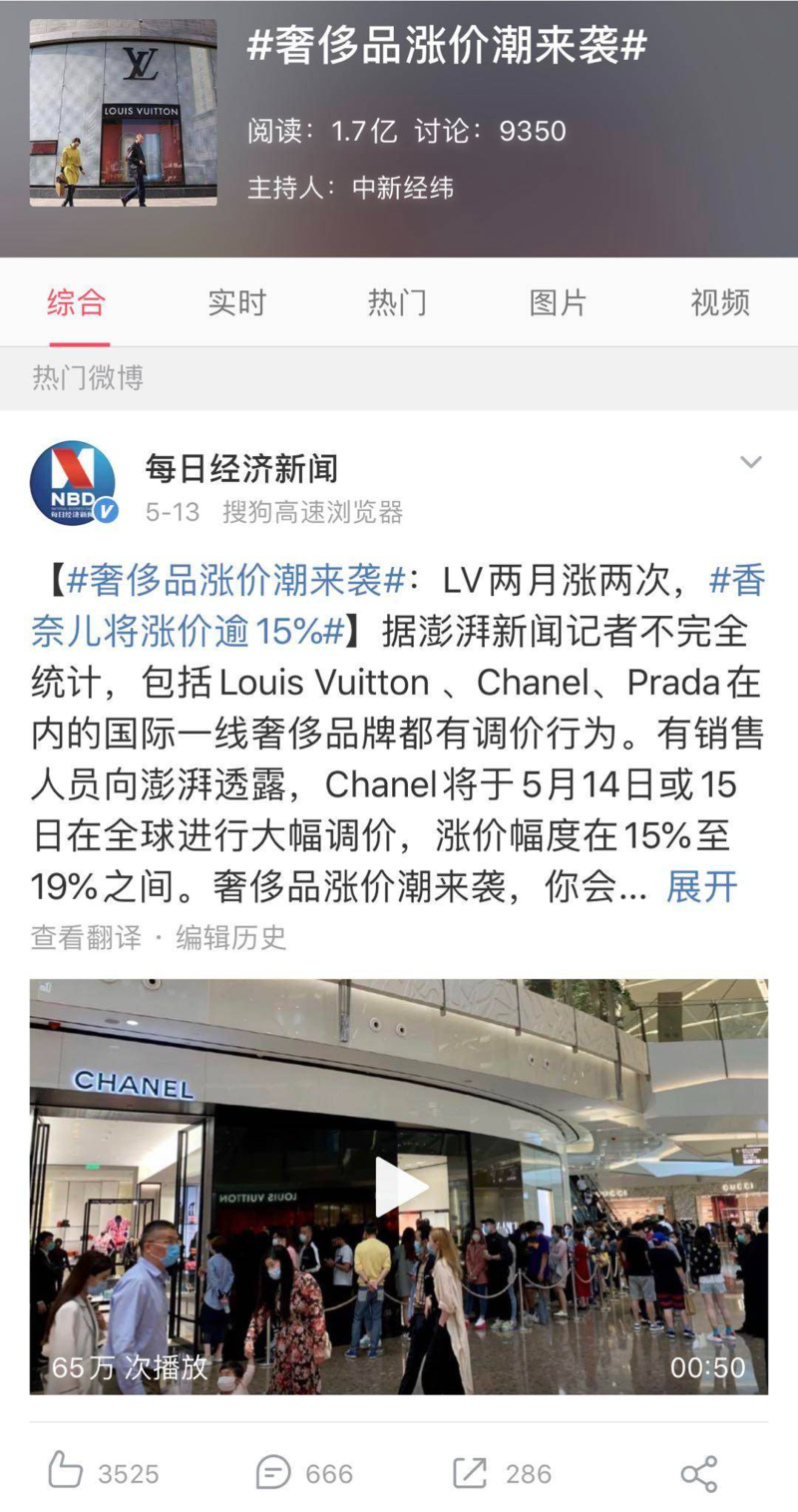Image resolution: width=798 pixels, height=1512 pixels.
Task: Tap 查看翻译 to translate post
Action: coord(86,937)
